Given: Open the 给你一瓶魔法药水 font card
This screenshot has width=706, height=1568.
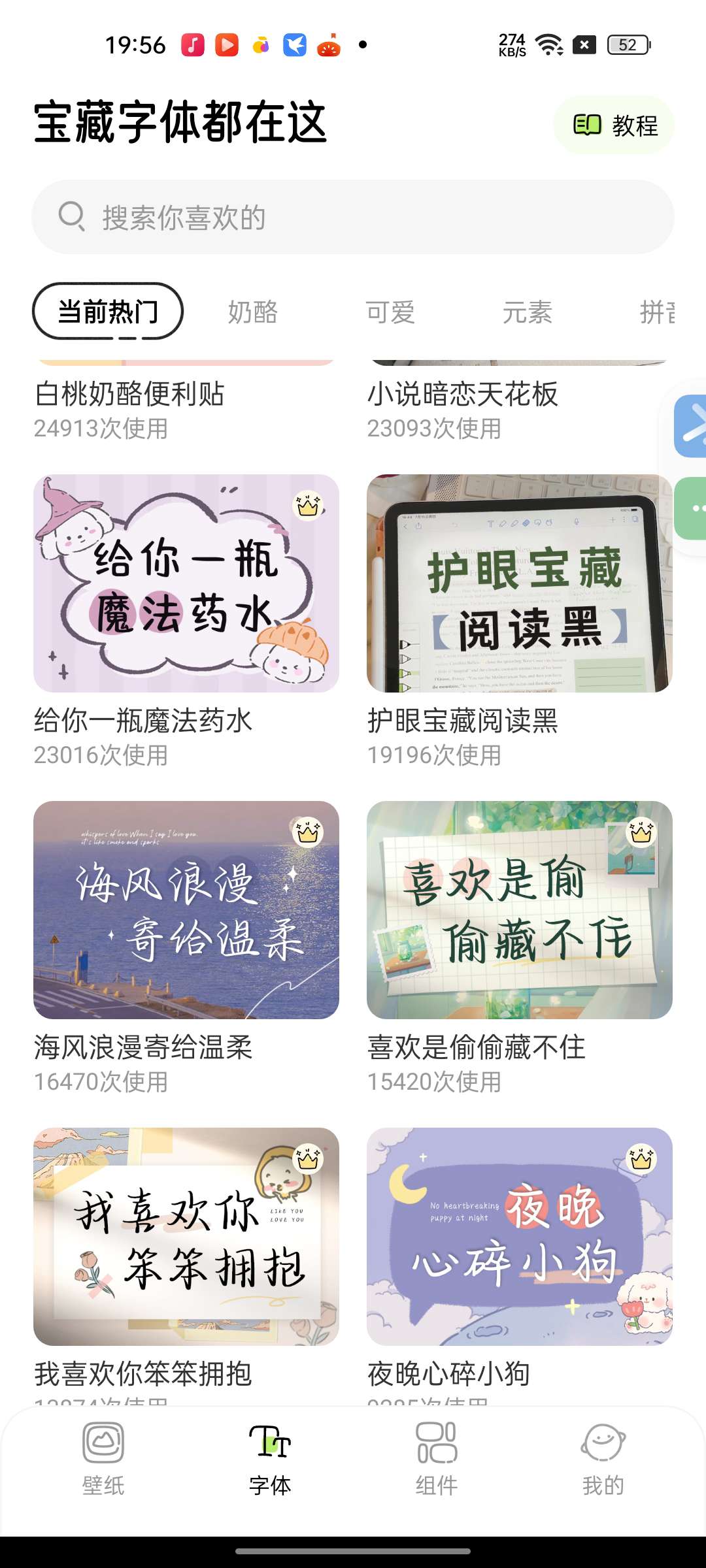Looking at the screenshot, I should click(x=186, y=583).
